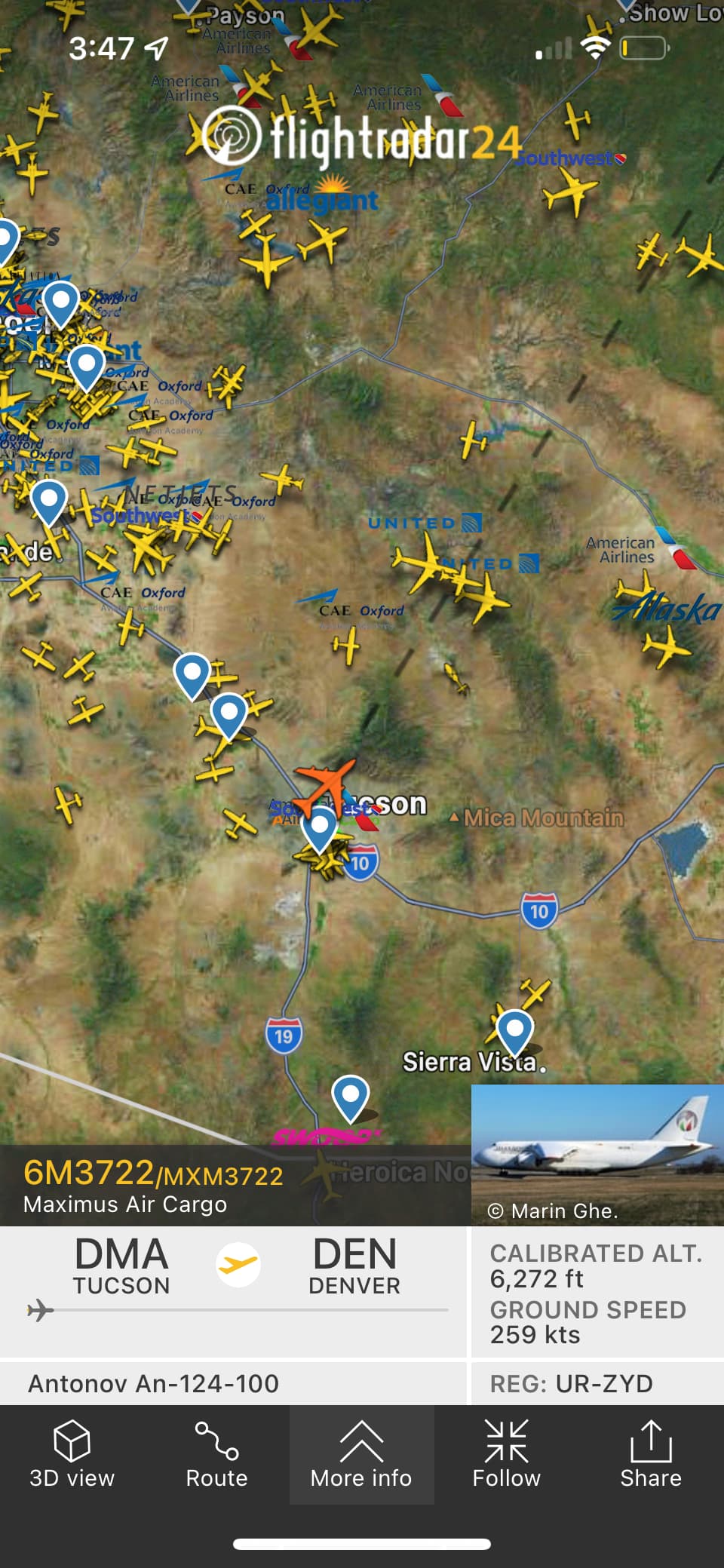Tap the airport pin at Tucson

click(320, 827)
